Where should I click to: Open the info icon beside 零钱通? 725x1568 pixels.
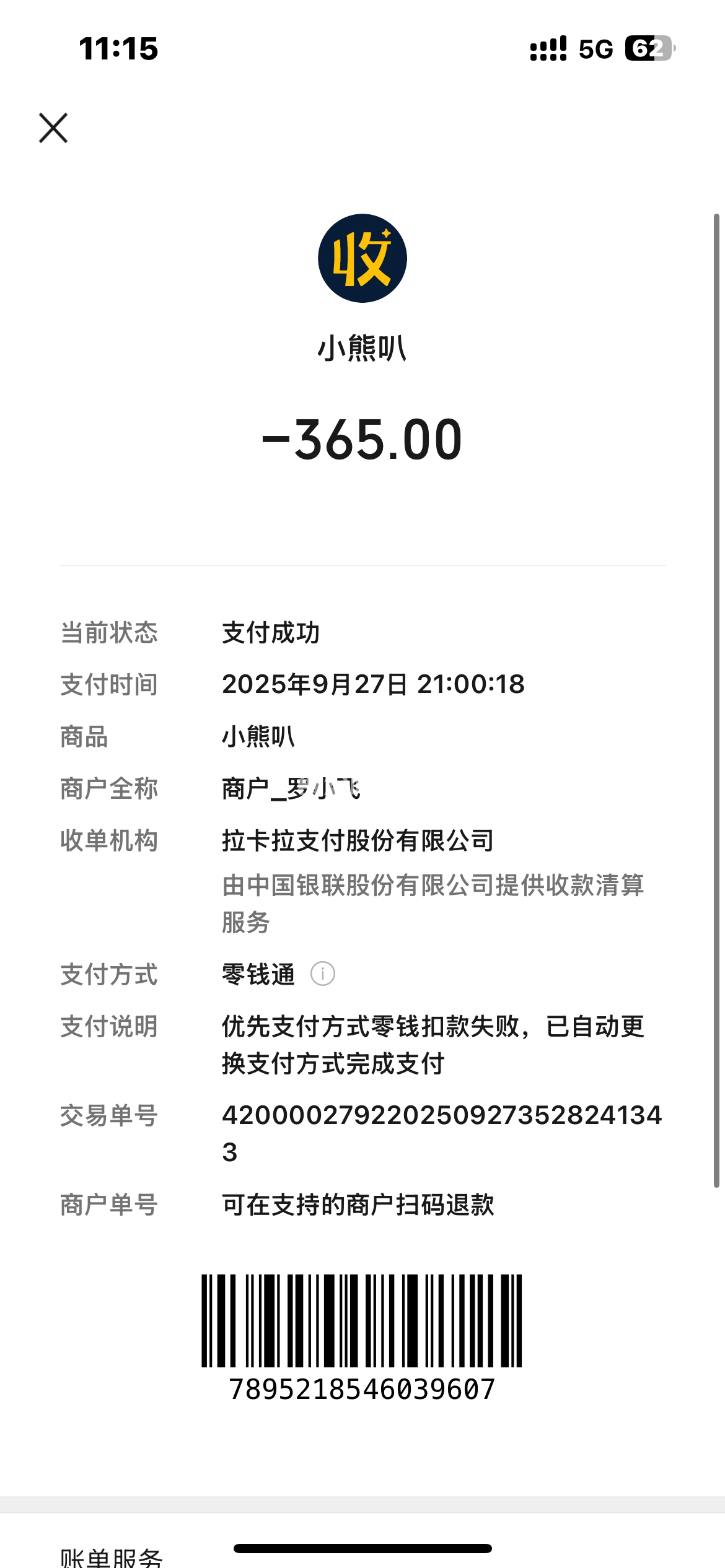point(322,973)
